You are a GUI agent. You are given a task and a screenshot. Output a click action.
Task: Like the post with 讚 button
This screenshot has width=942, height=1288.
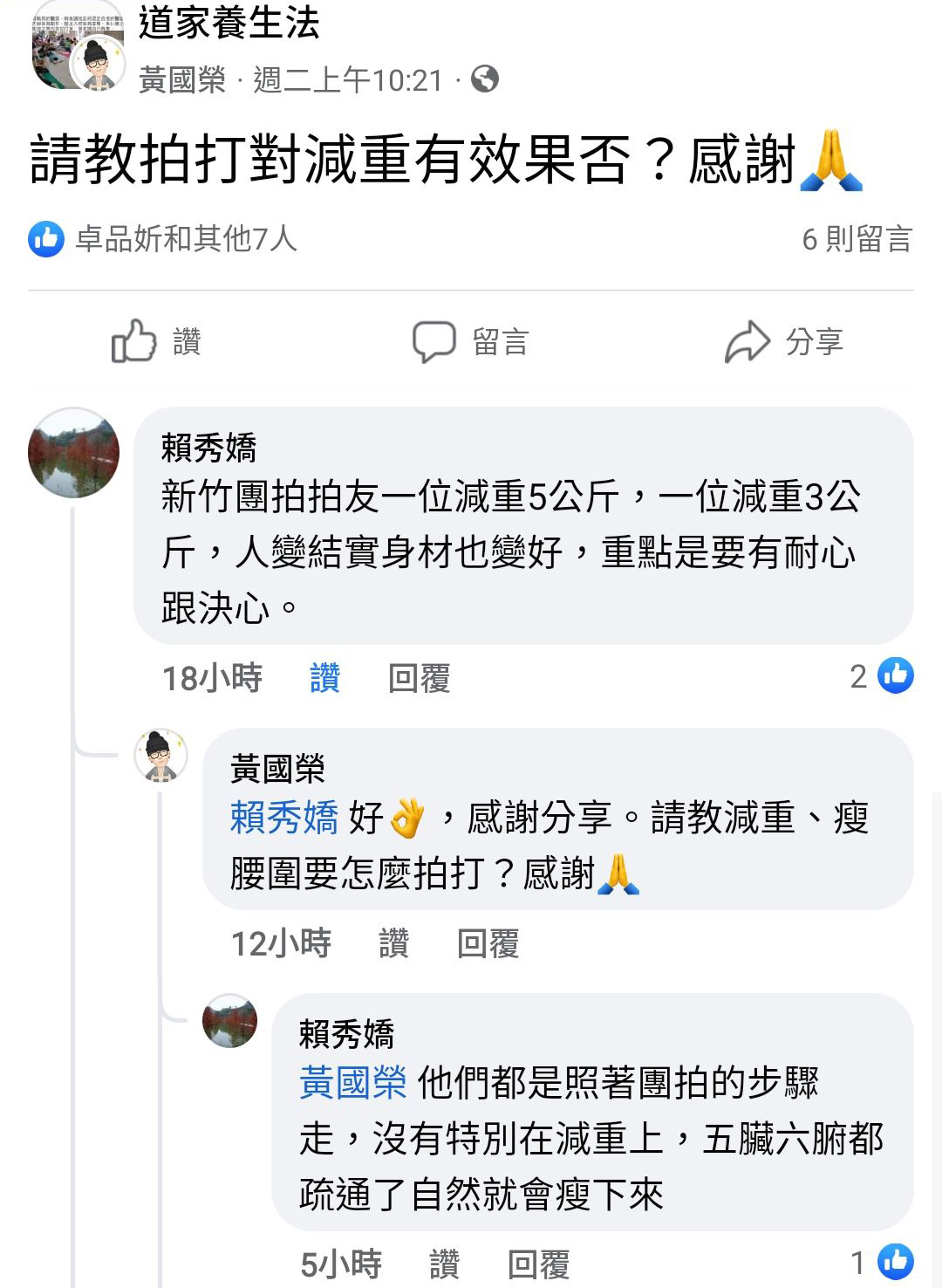(157, 341)
